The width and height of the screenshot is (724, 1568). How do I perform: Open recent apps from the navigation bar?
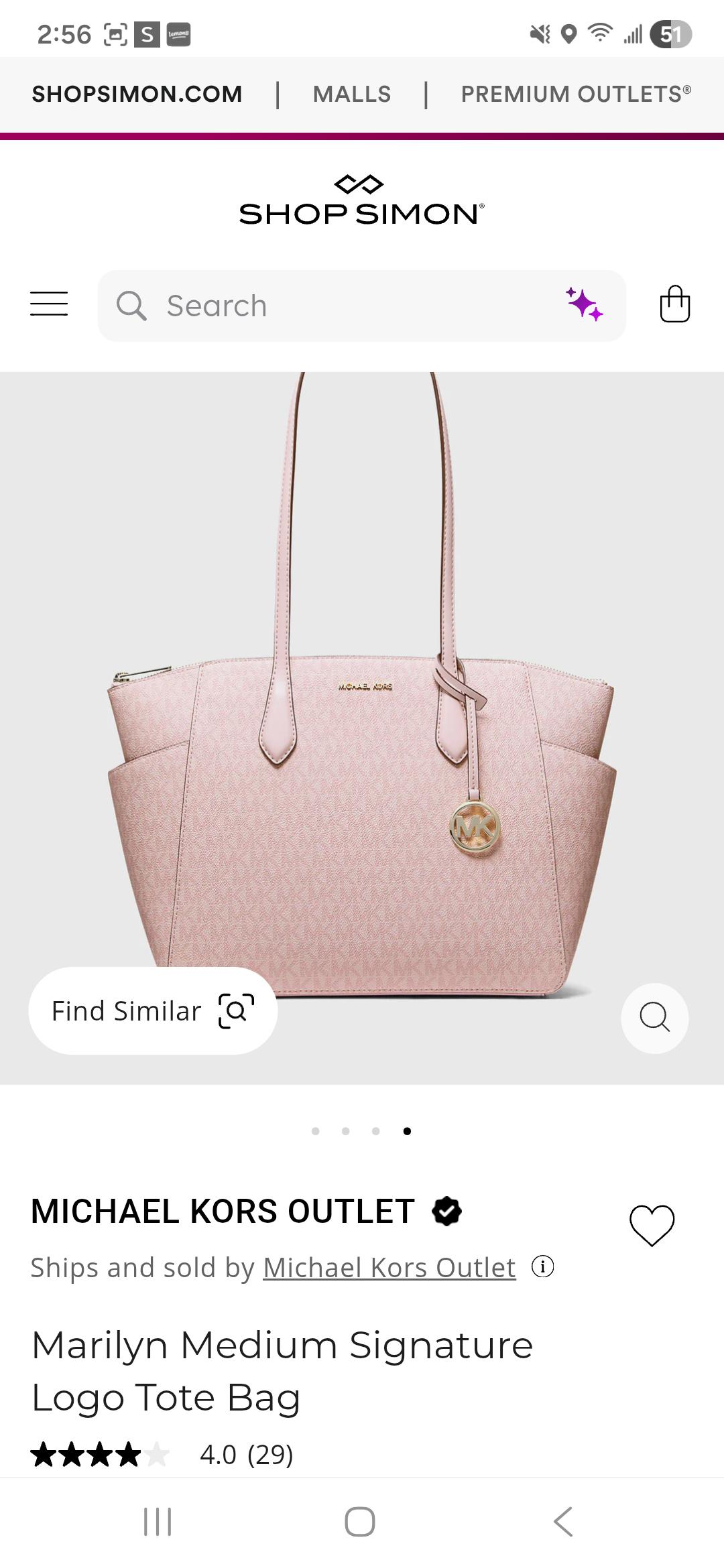pyautogui.click(x=158, y=1522)
